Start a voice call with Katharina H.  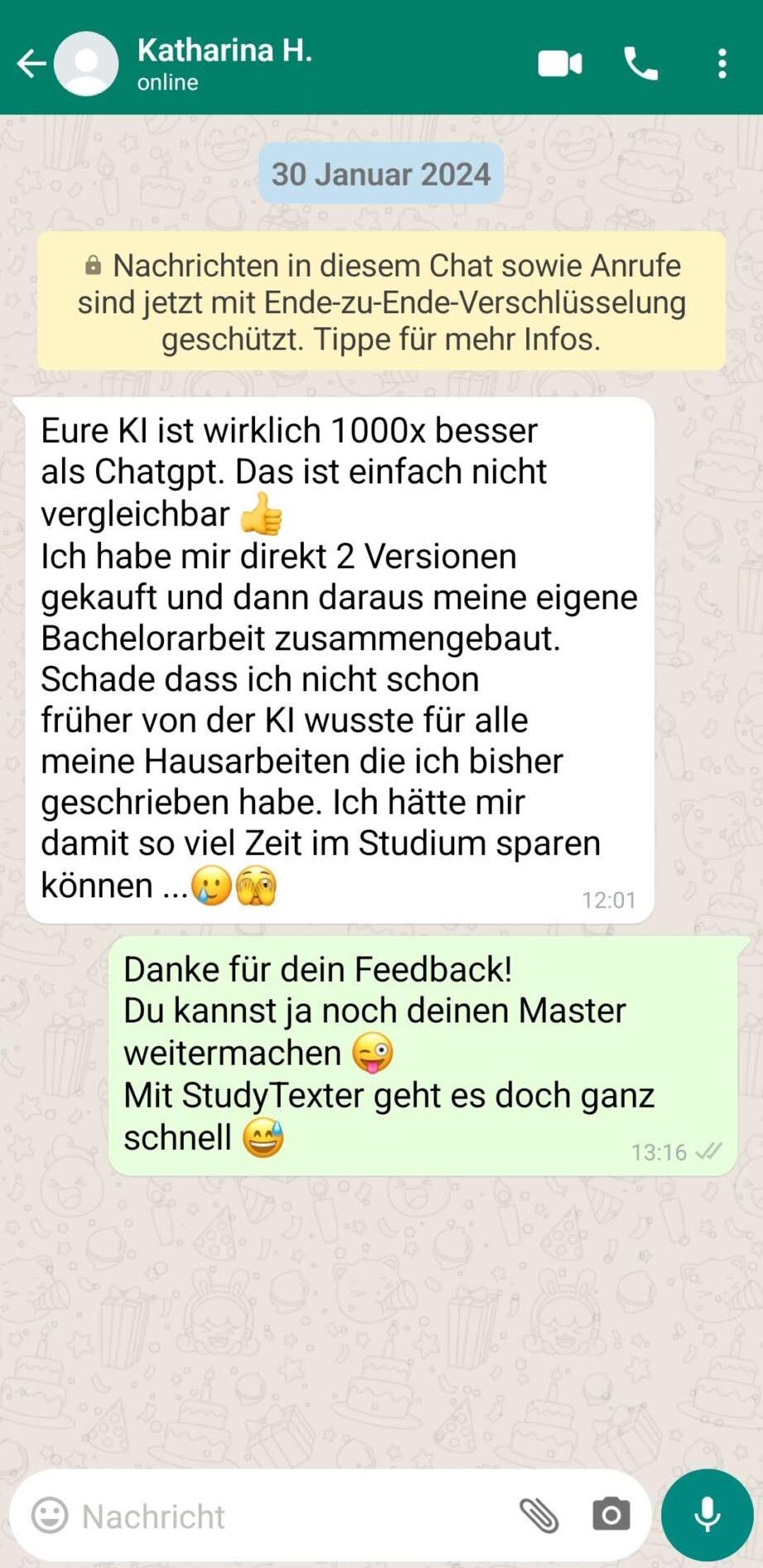[x=641, y=63]
